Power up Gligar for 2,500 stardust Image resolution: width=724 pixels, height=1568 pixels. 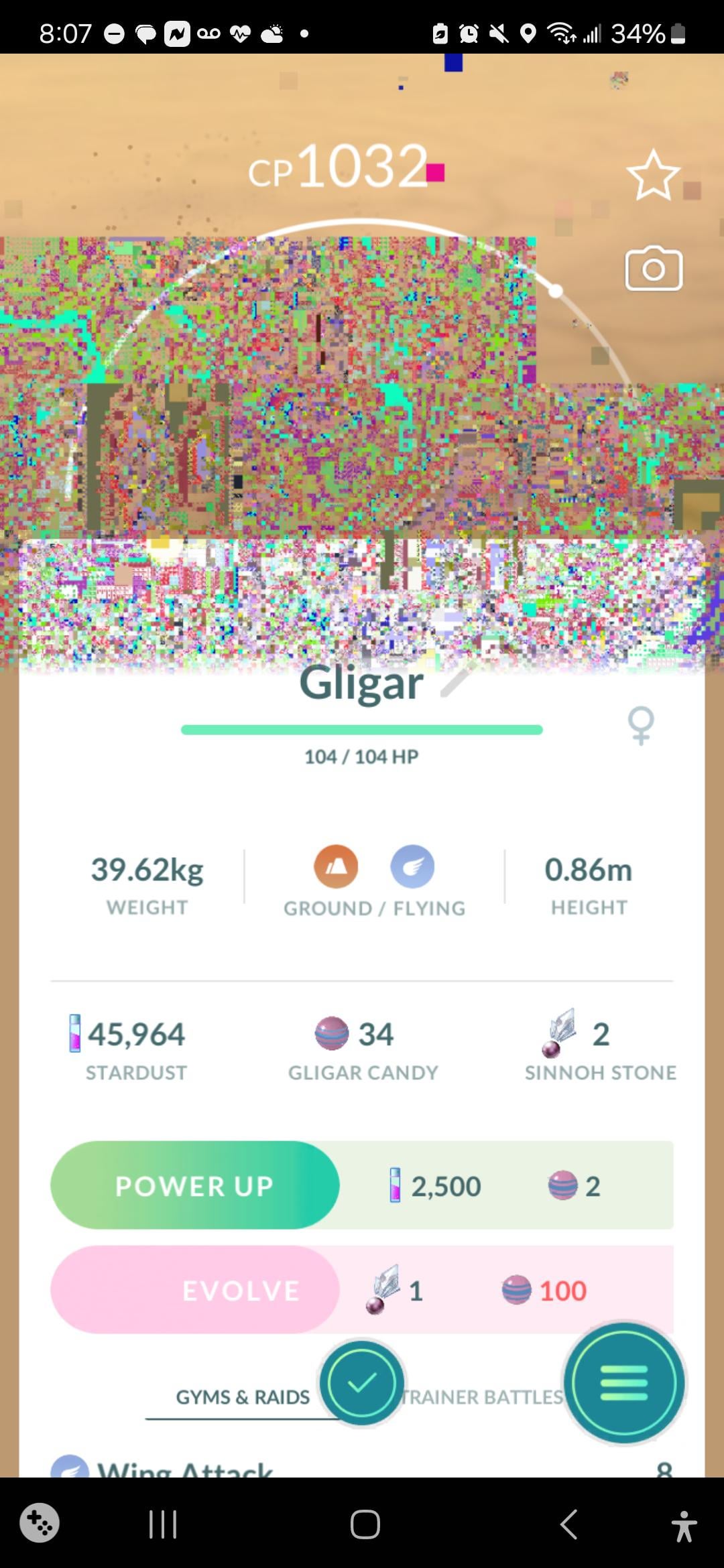tap(195, 1185)
